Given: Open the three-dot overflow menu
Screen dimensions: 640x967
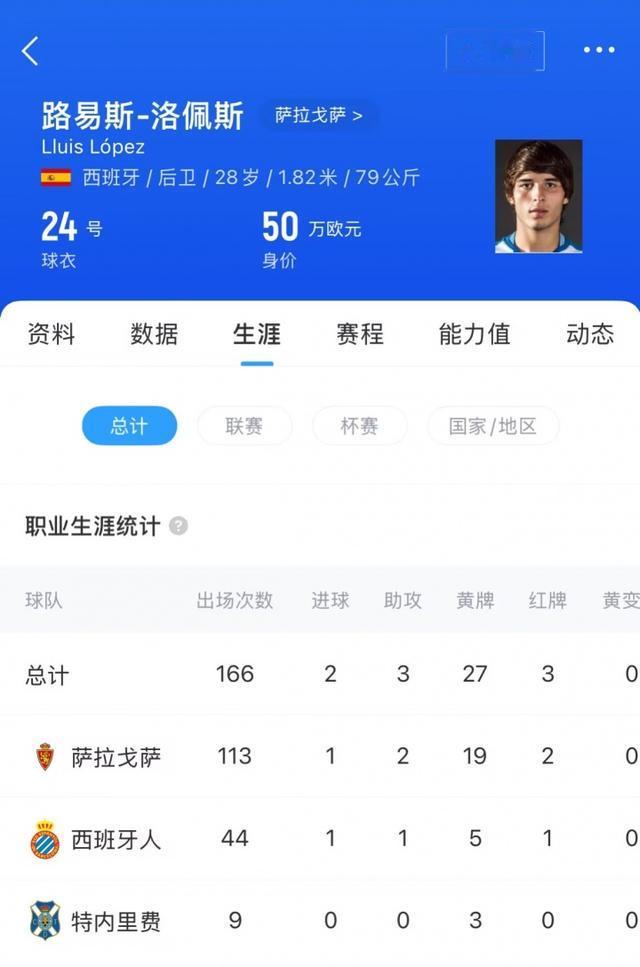Looking at the screenshot, I should click(x=599, y=50).
